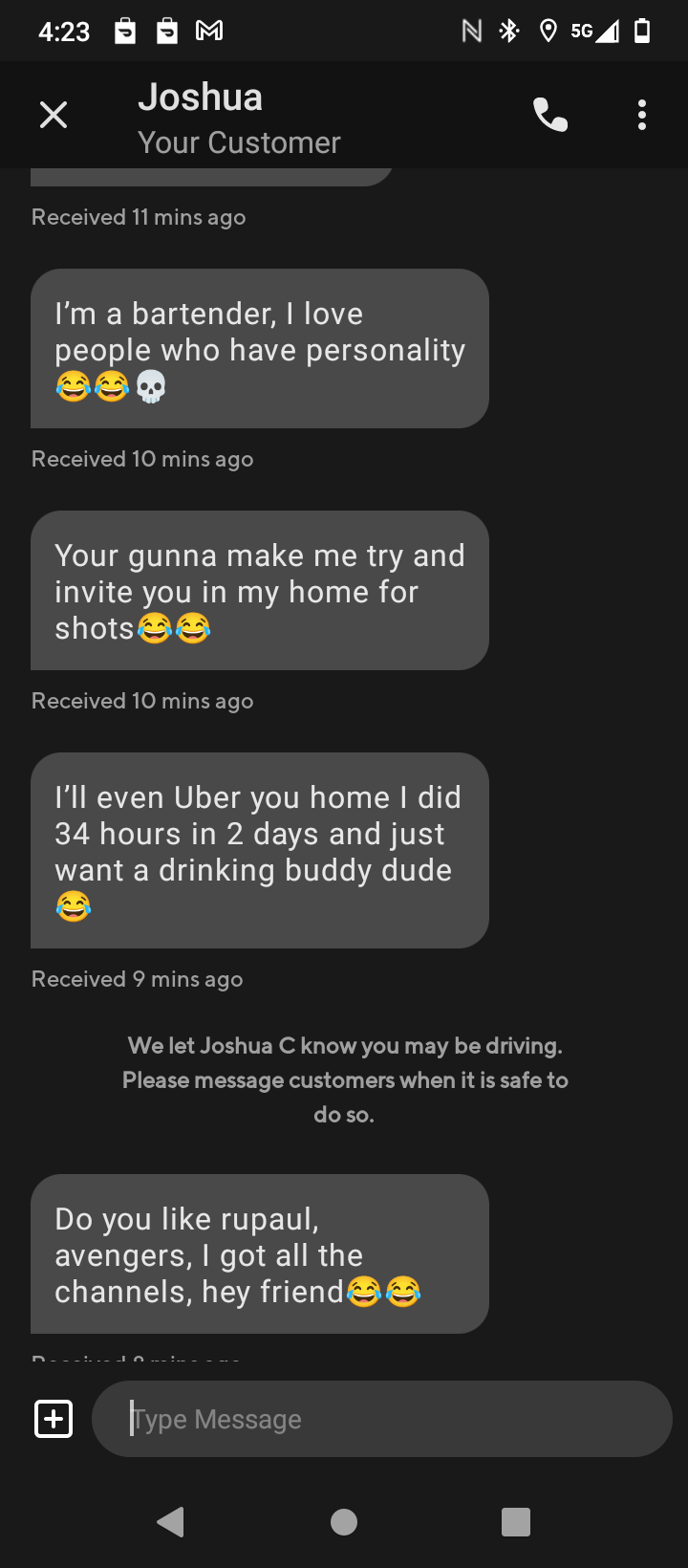Go to the home screen
The height and width of the screenshot is (1568, 688).
coord(344,1521)
